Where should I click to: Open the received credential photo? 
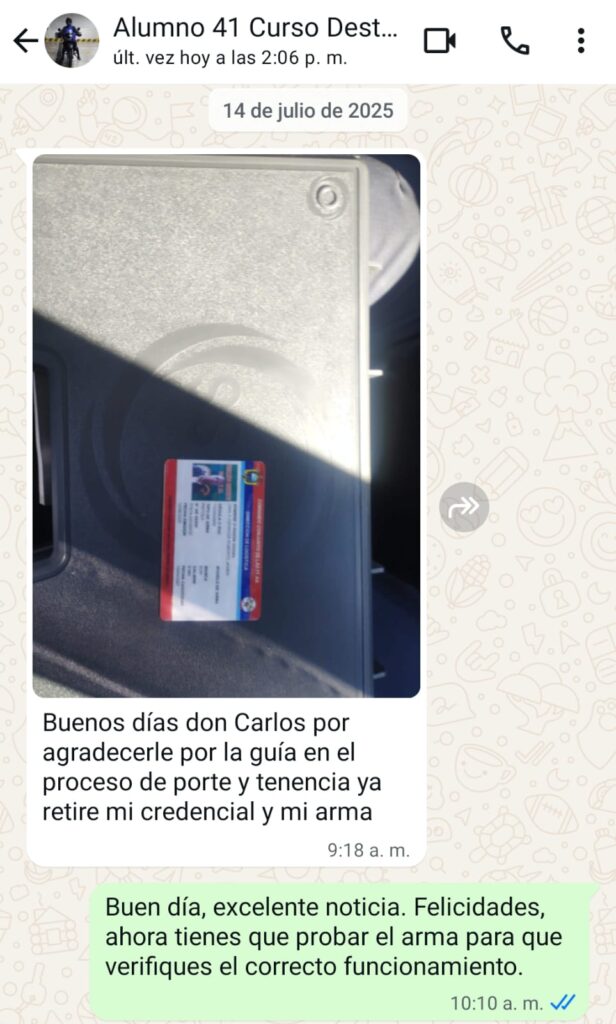coord(226,425)
